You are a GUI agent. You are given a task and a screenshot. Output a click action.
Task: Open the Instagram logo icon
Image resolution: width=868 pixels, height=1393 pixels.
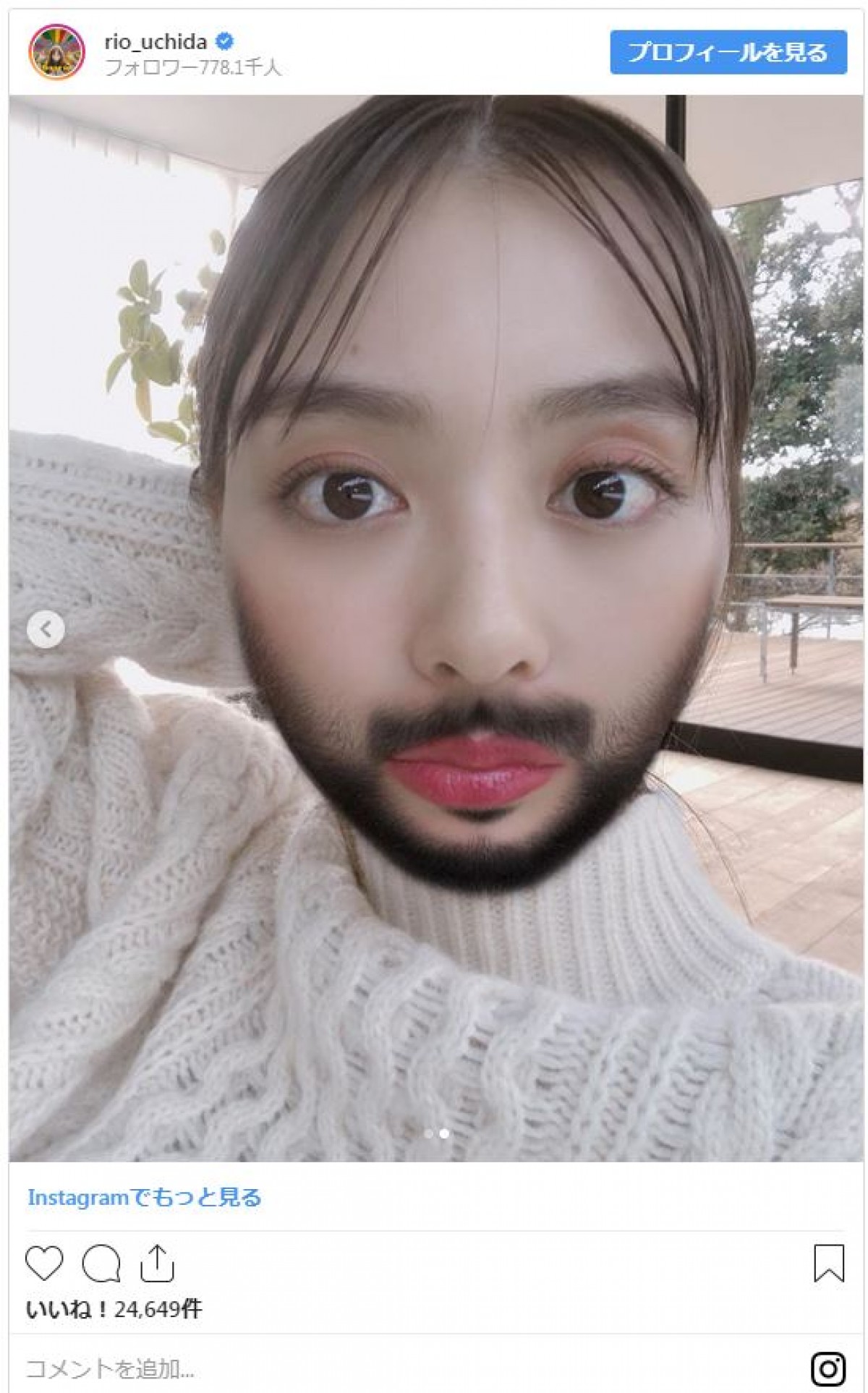[x=828, y=1368]
